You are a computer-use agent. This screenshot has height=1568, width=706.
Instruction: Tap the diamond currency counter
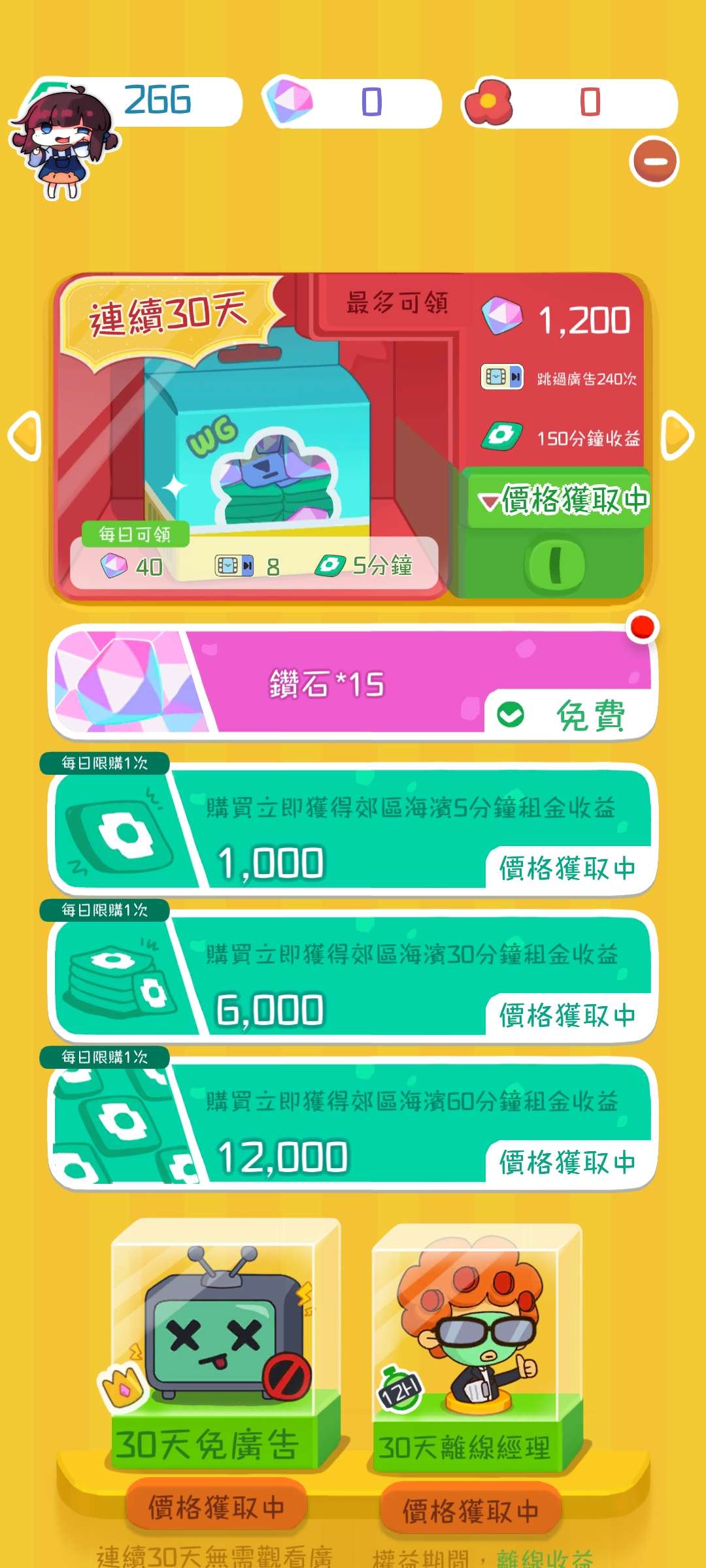coord(353,103)
